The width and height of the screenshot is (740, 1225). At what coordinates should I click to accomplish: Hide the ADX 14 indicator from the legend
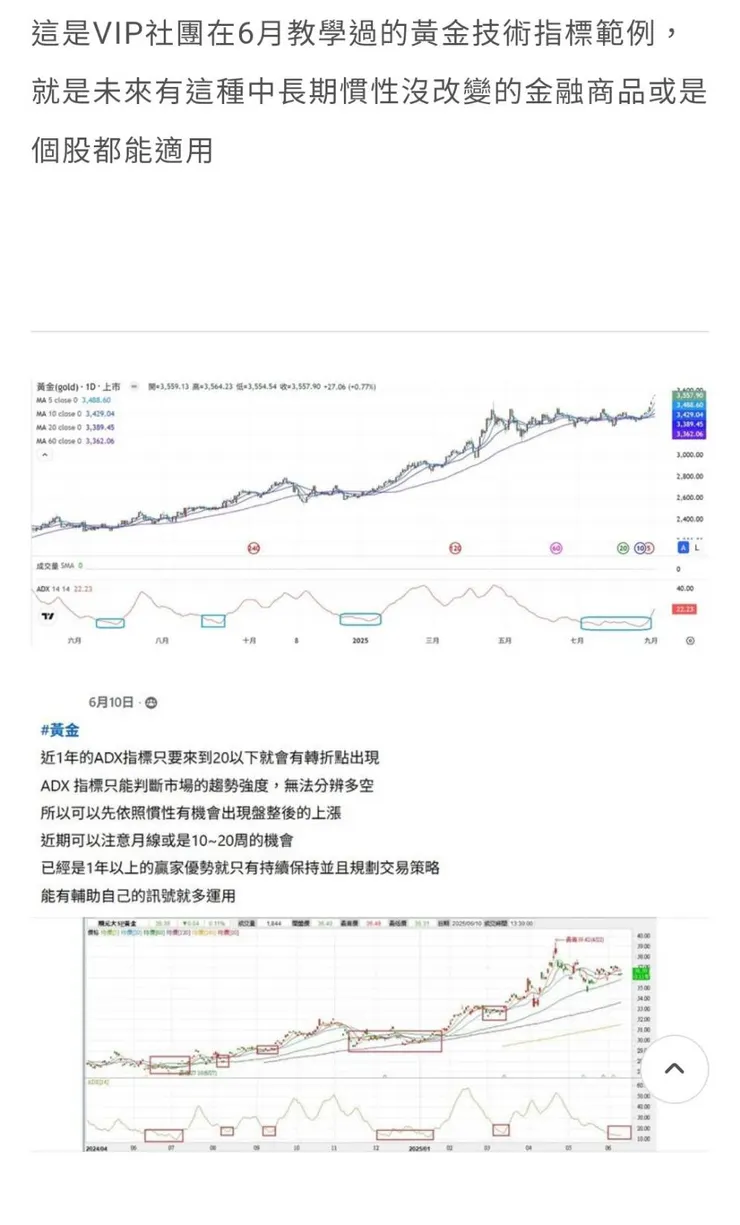coord(50,587)
